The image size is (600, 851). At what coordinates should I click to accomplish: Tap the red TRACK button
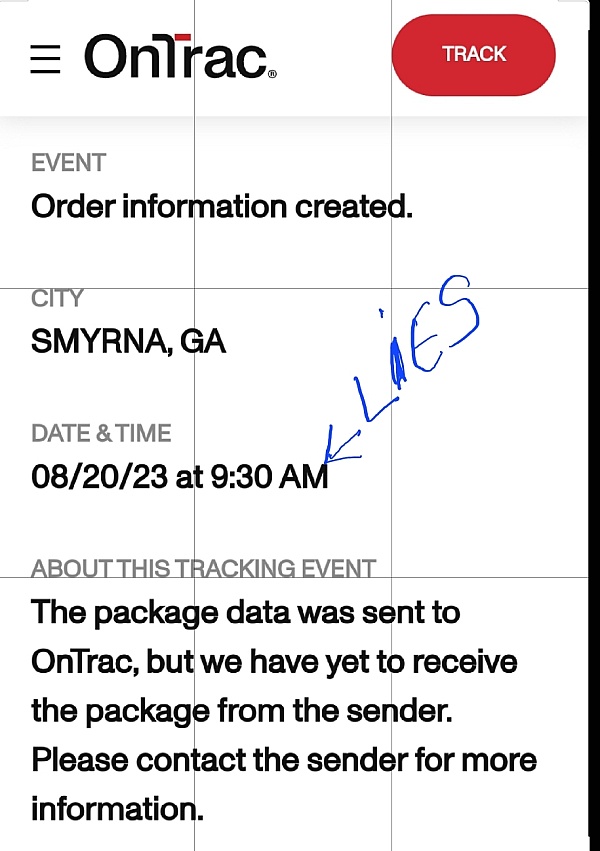473,55
